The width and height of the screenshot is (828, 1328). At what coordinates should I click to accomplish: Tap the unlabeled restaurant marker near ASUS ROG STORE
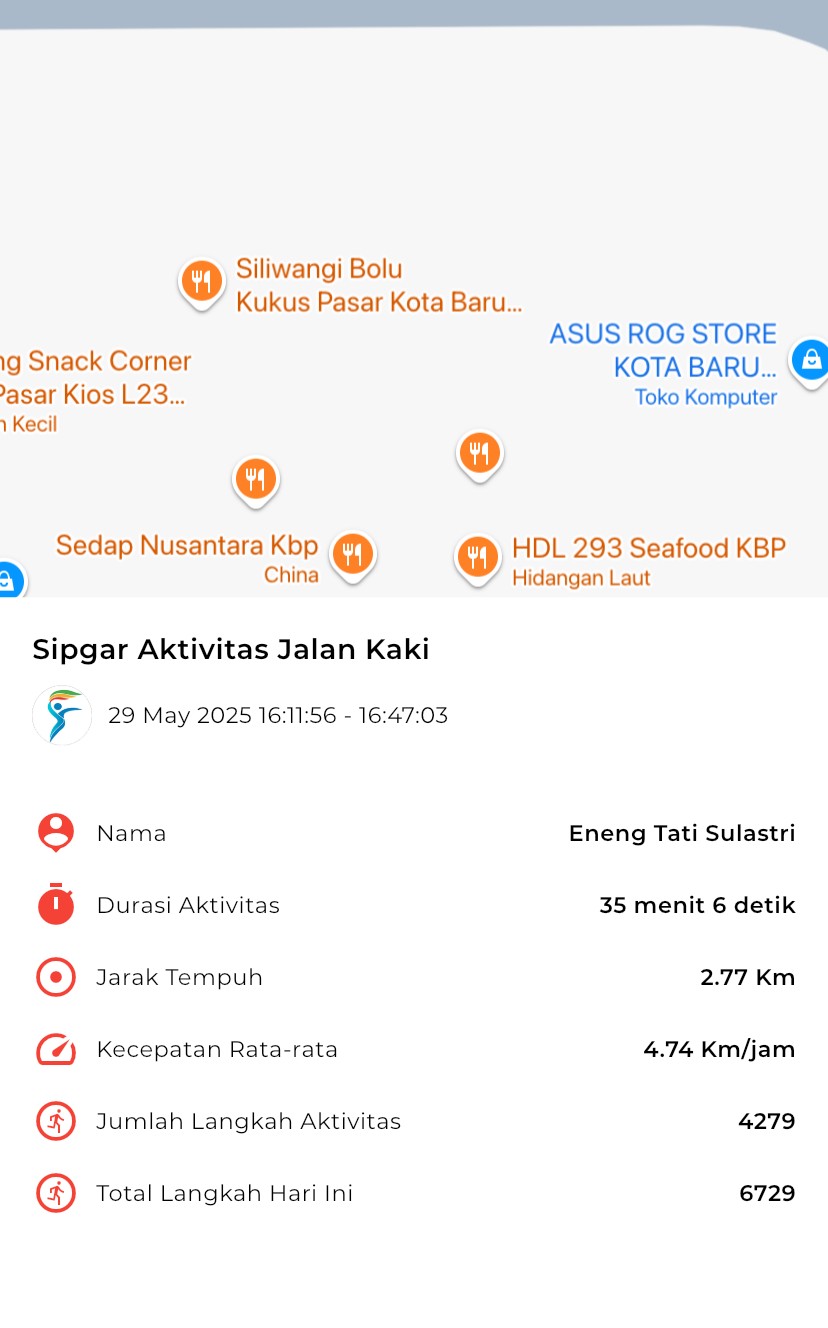(479, 453)
